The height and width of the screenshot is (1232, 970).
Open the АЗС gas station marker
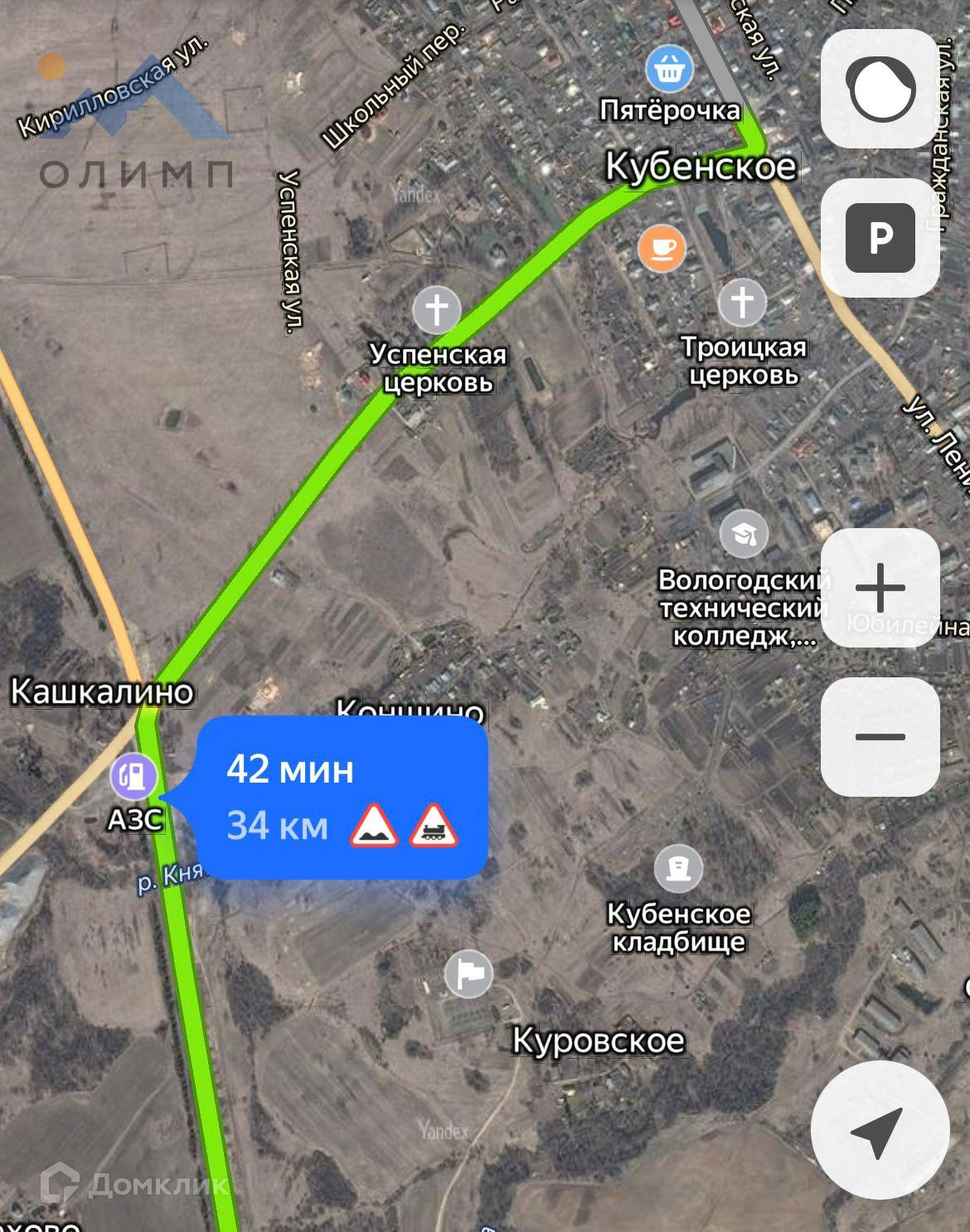(x=133, y=775)
